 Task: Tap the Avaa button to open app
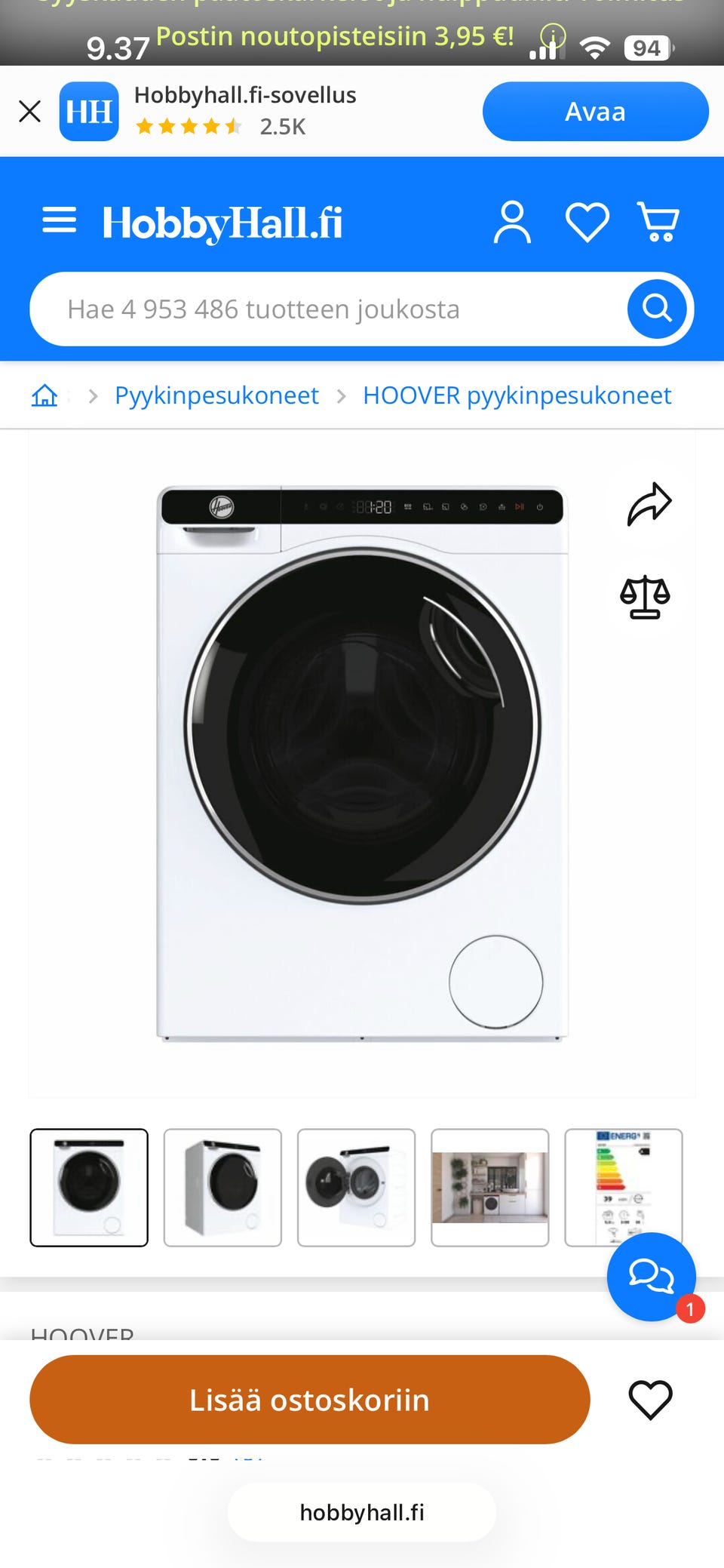click(x=595, y=112)
